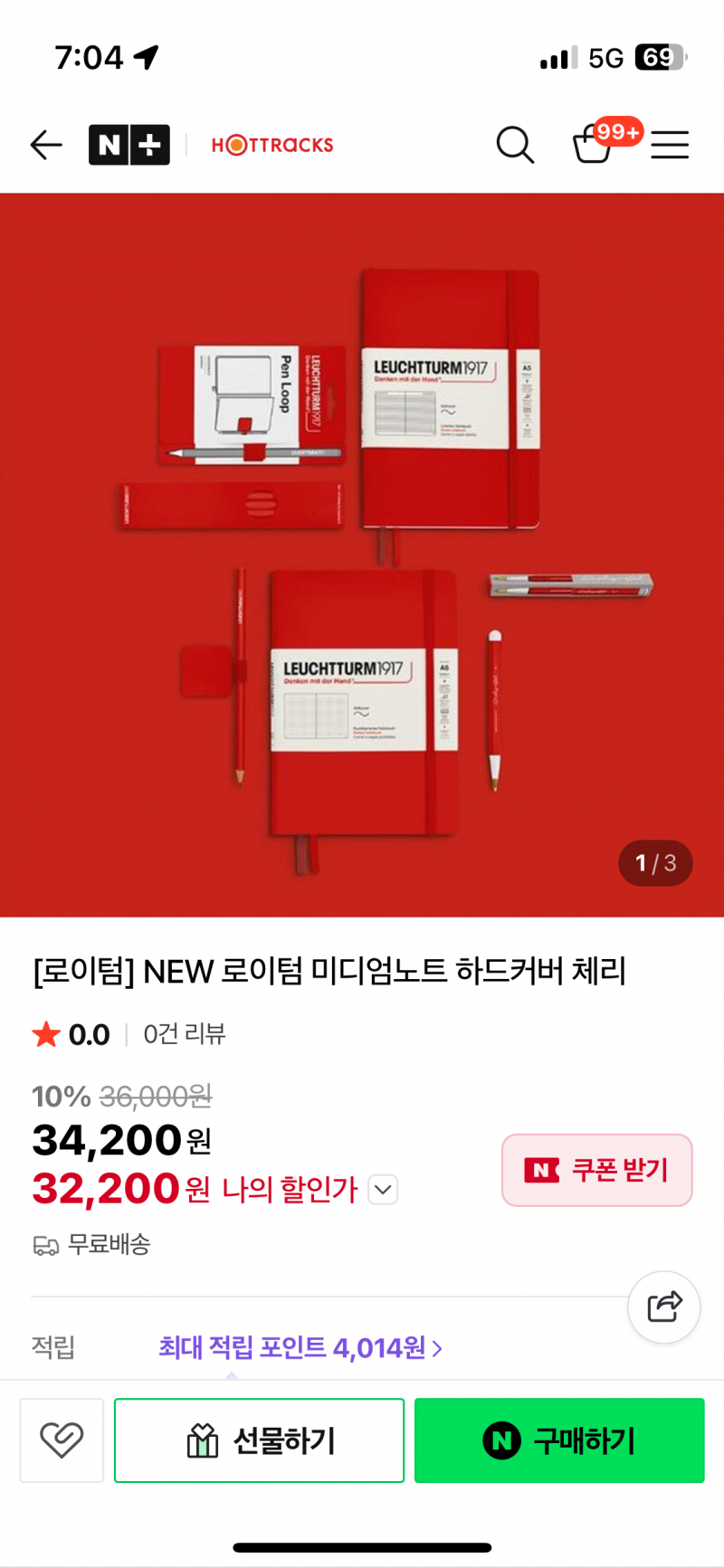
Task: Toggle the wishlist heart button
Action: pyautogui.click(x=61, y=1440)
